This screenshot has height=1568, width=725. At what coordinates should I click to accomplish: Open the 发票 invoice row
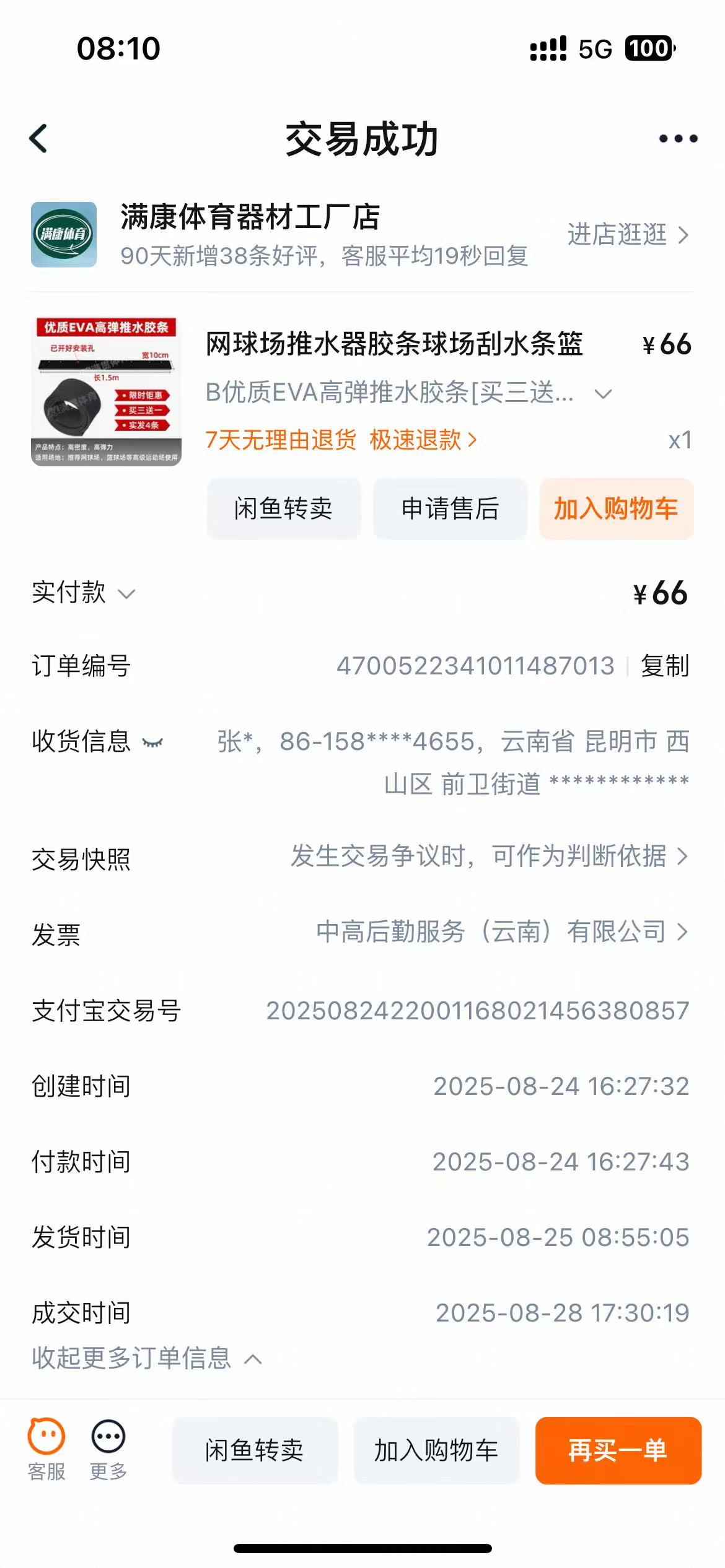[x=502, y=932]
